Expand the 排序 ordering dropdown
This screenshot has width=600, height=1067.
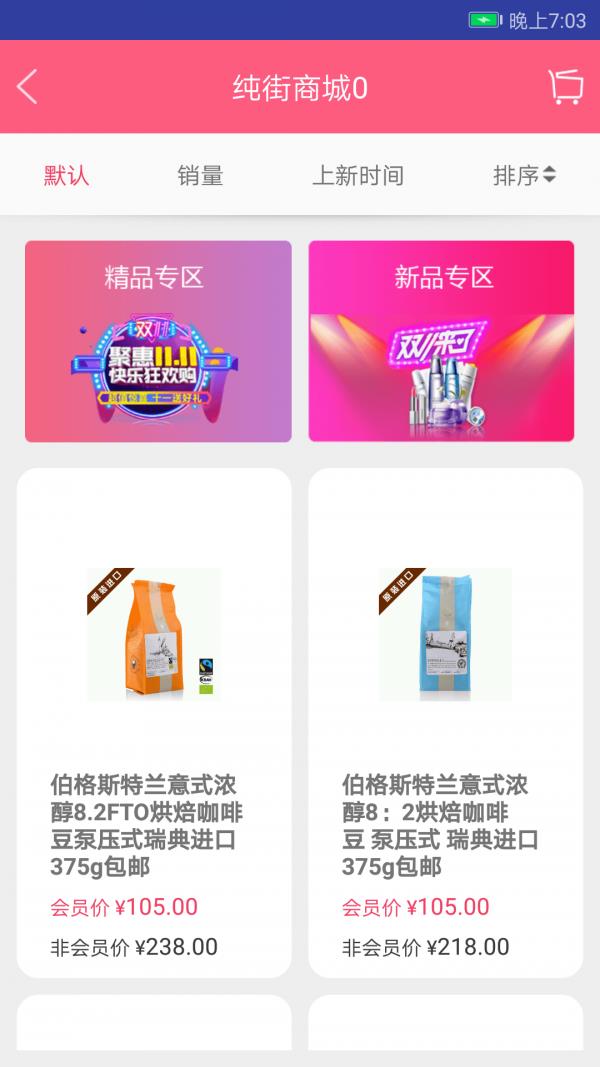(x=524, y=176)
